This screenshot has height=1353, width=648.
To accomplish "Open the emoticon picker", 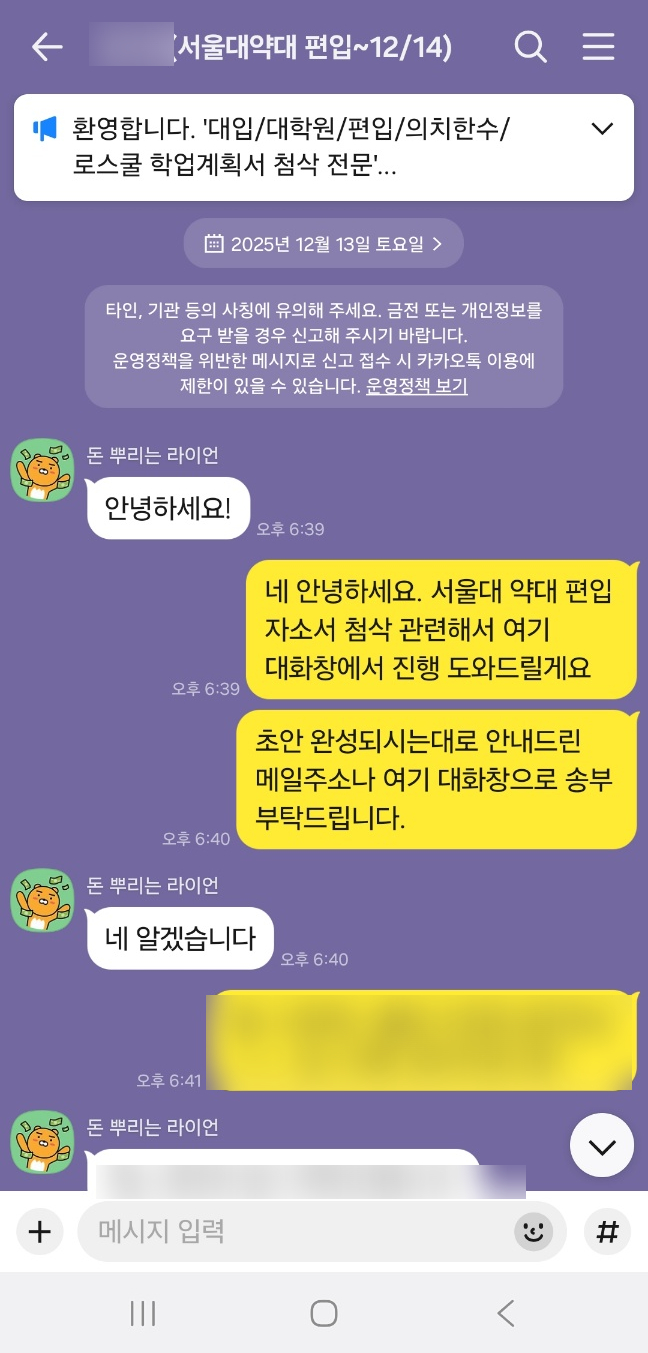I will click(x=533, y=1231).
